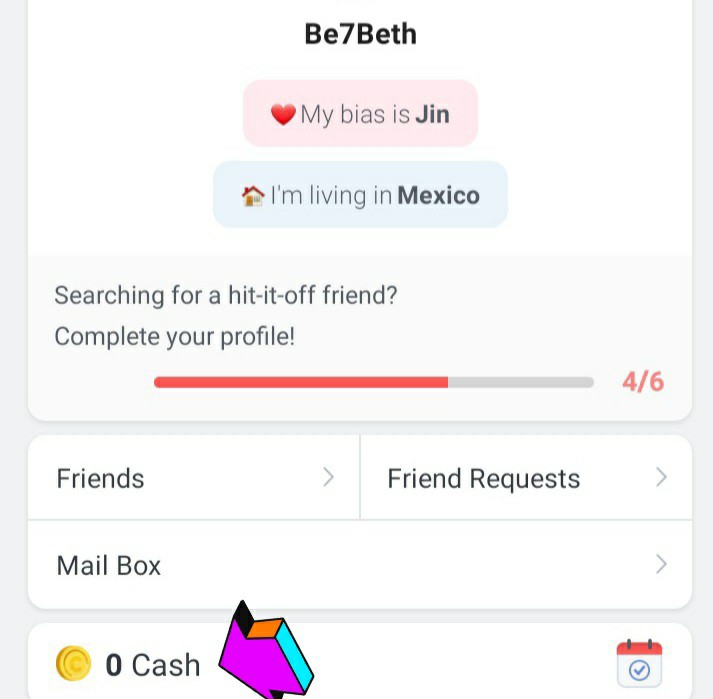Viewport: 713px width, 699px height.
Task: Edit the My bias is Jin chip
Action: [x=360, y=114]
